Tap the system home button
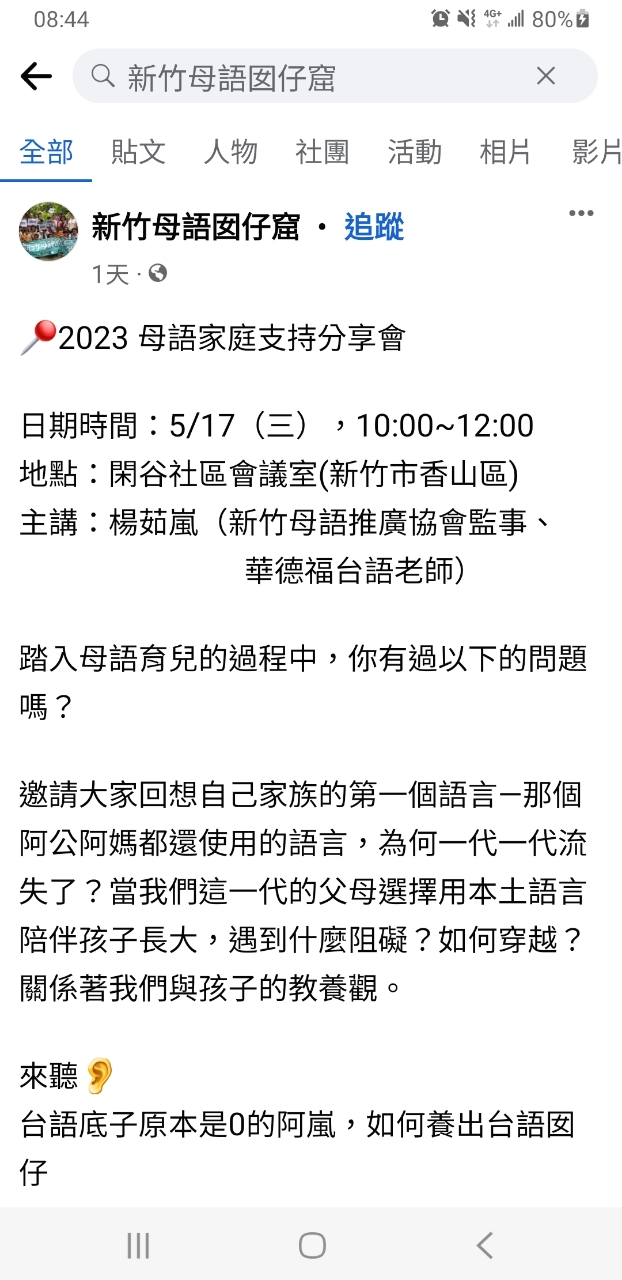This screenshot has height=1280, width=622. [312, 1245]
